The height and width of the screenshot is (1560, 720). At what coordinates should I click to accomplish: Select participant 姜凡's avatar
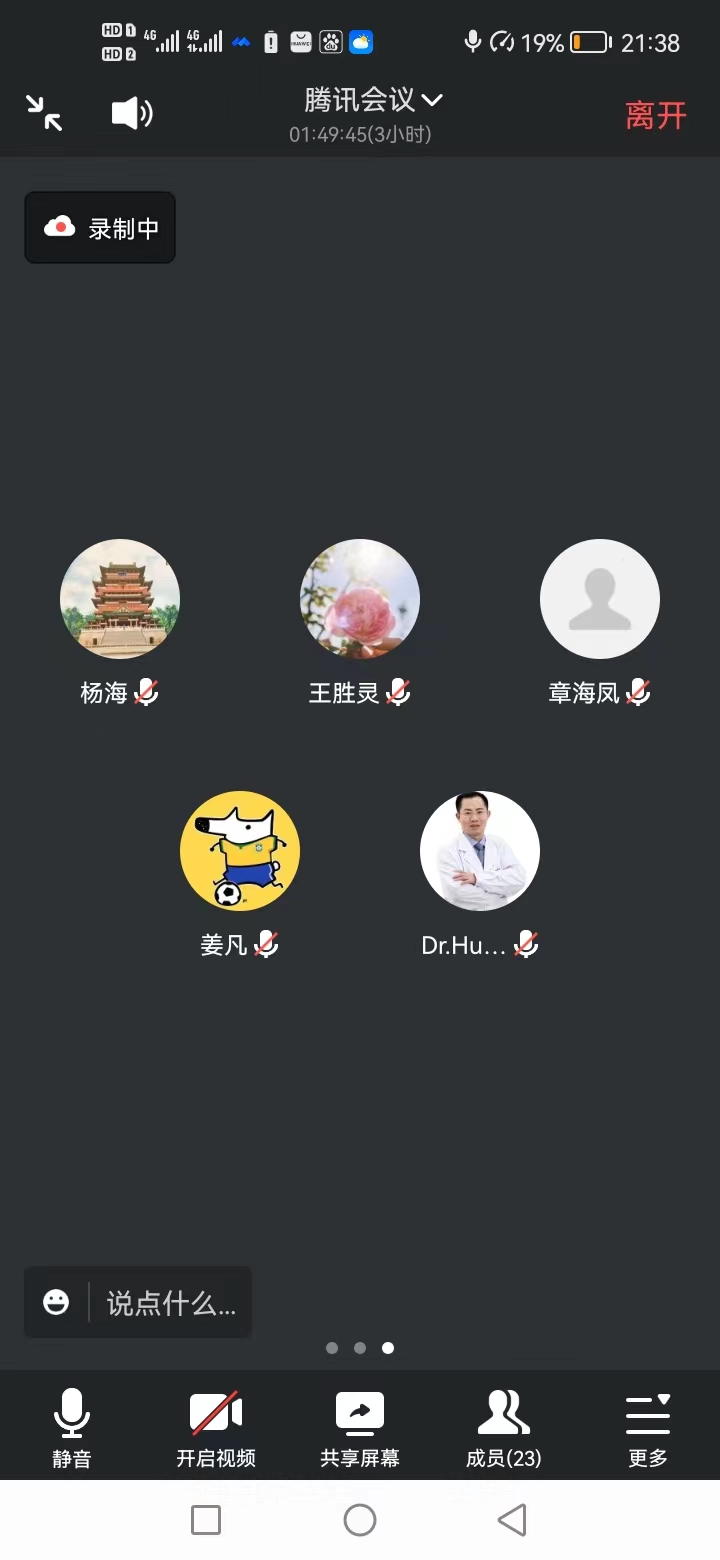coord(240,851)
